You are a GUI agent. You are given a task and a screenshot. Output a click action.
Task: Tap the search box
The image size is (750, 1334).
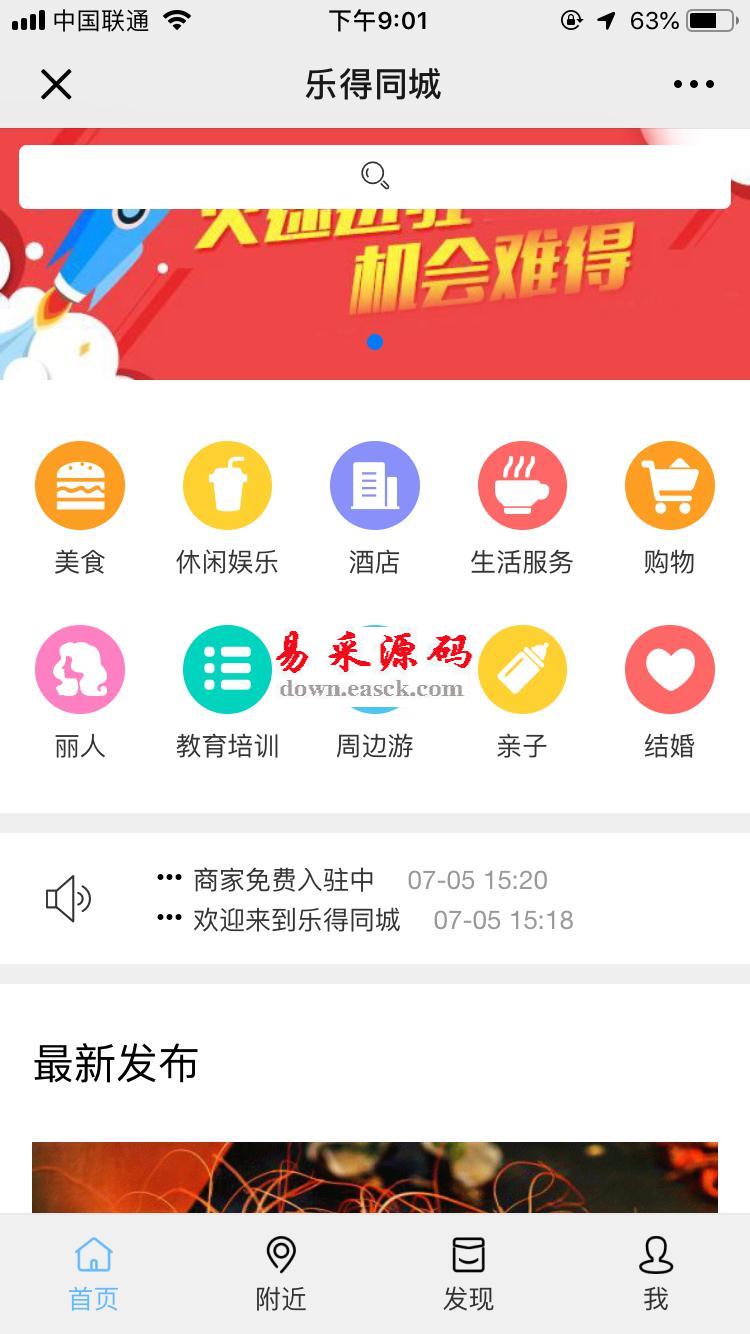(375, 176)
